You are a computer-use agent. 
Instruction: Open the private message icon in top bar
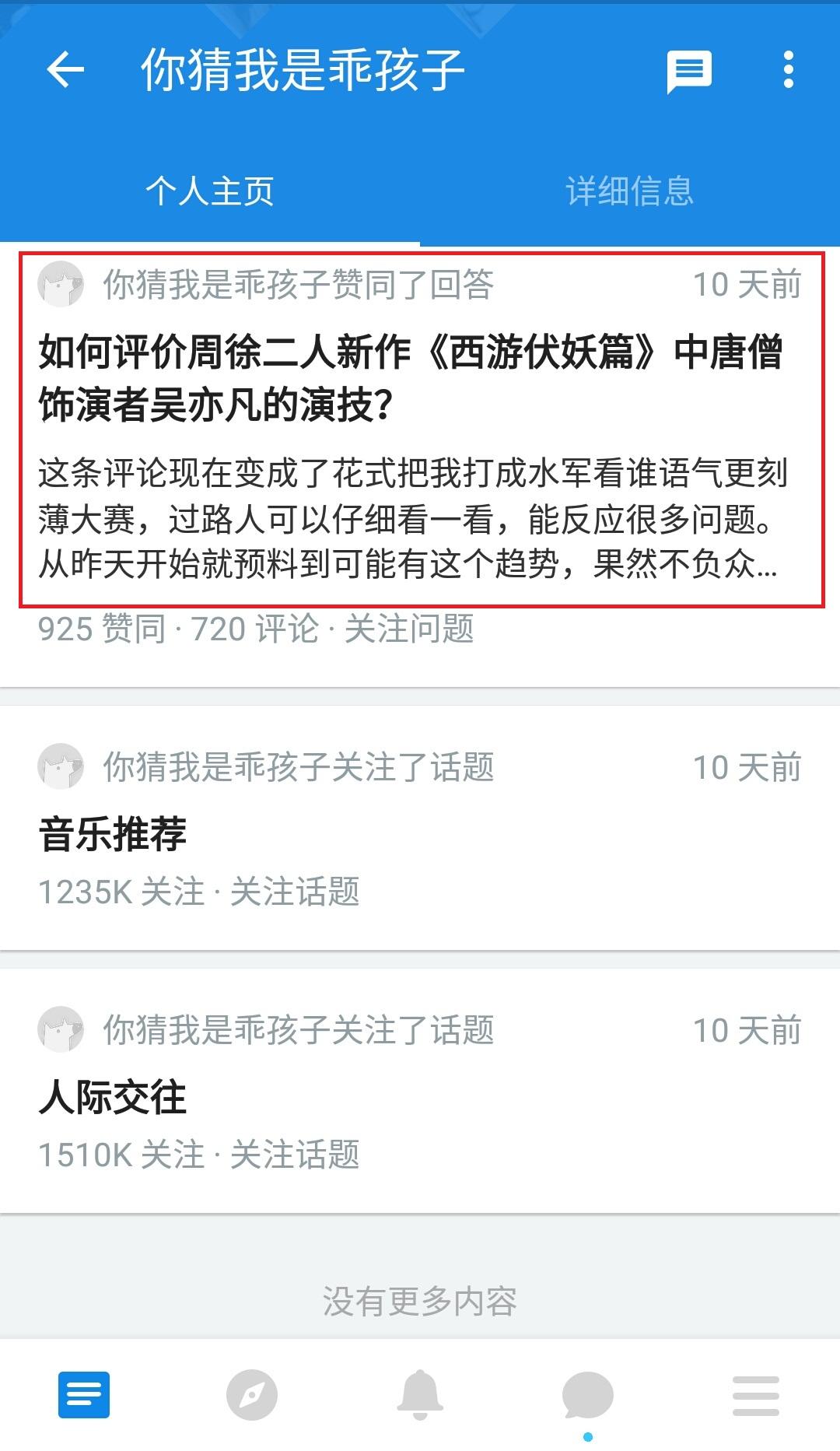691,72
